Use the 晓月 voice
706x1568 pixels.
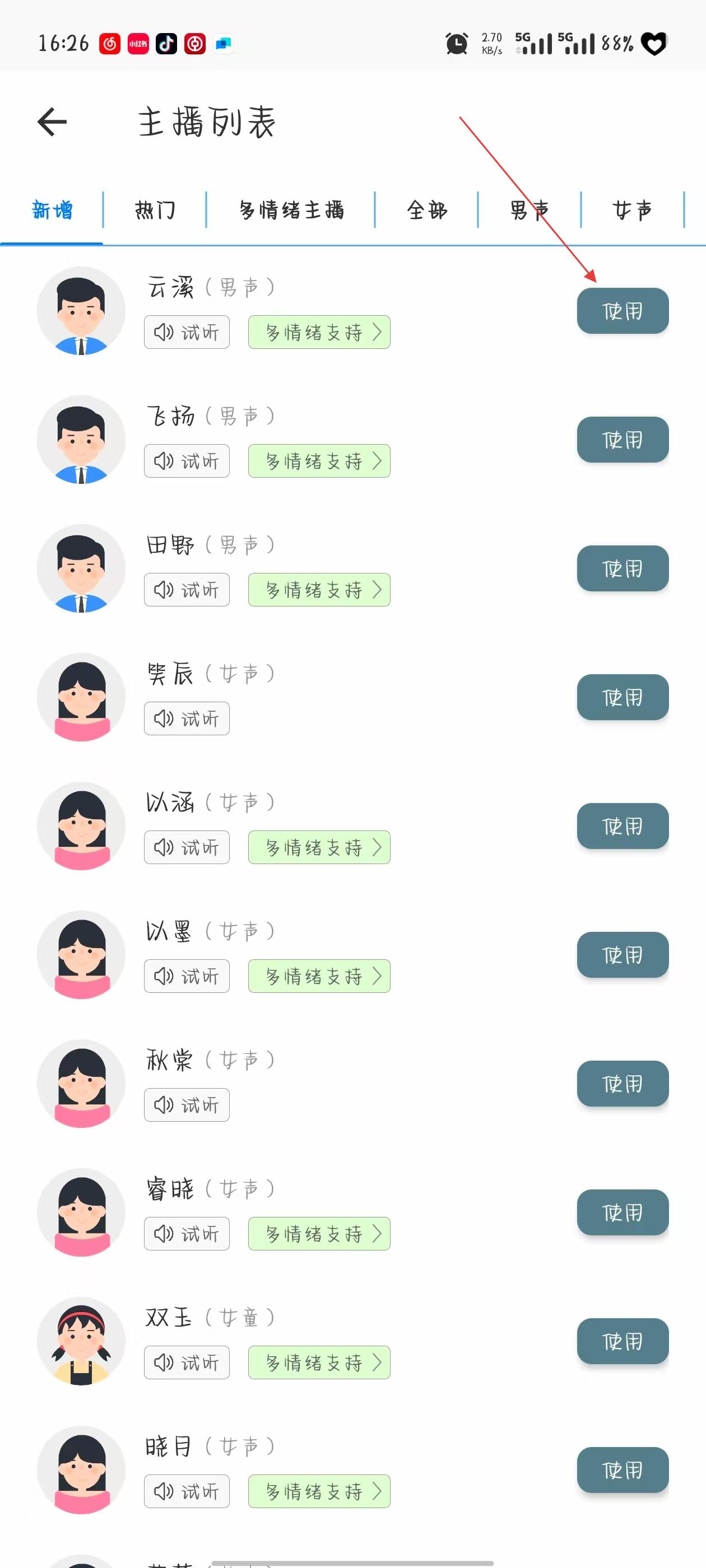pos(622,1470)
